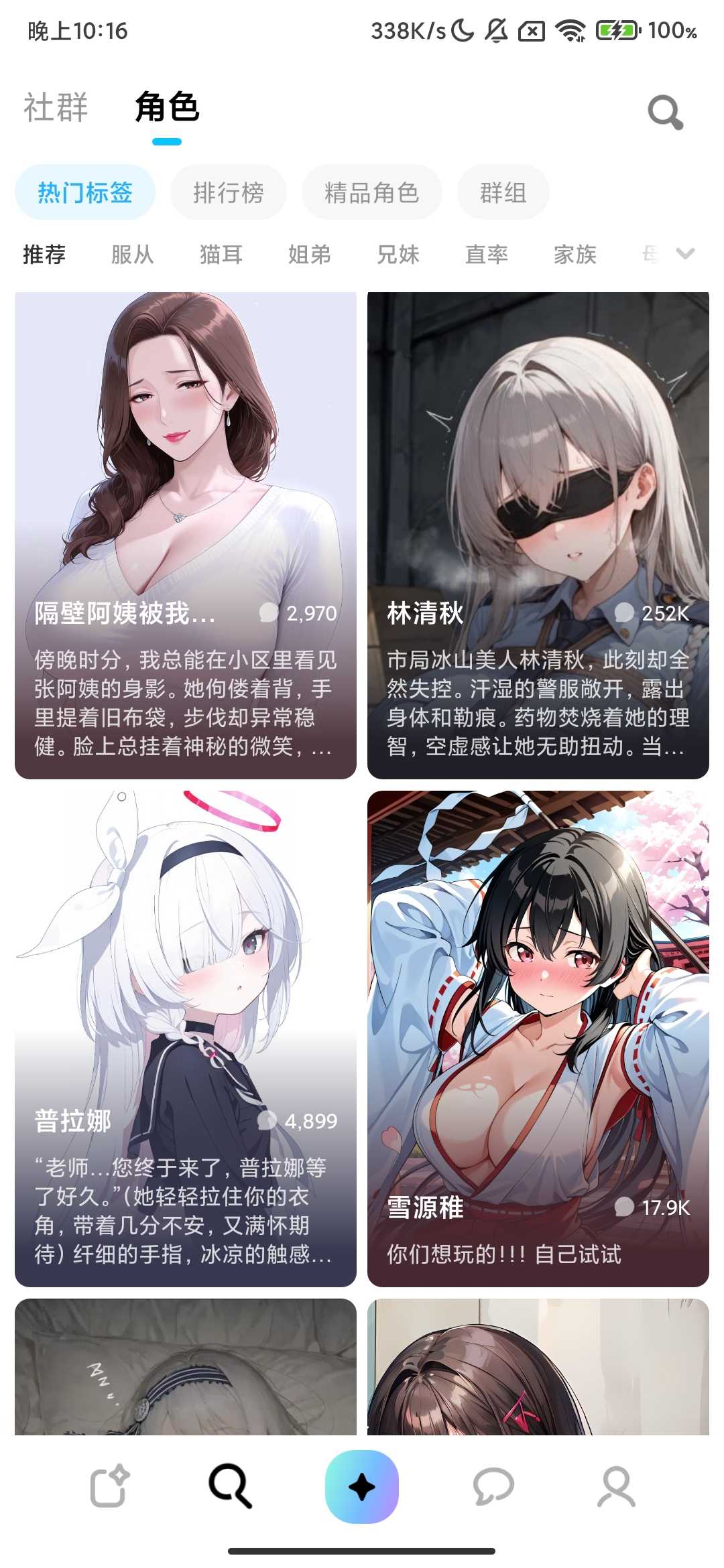This screenshot has height=1568, width=724.
Task: Select the 家族 tag
Action: click(575, 255)
